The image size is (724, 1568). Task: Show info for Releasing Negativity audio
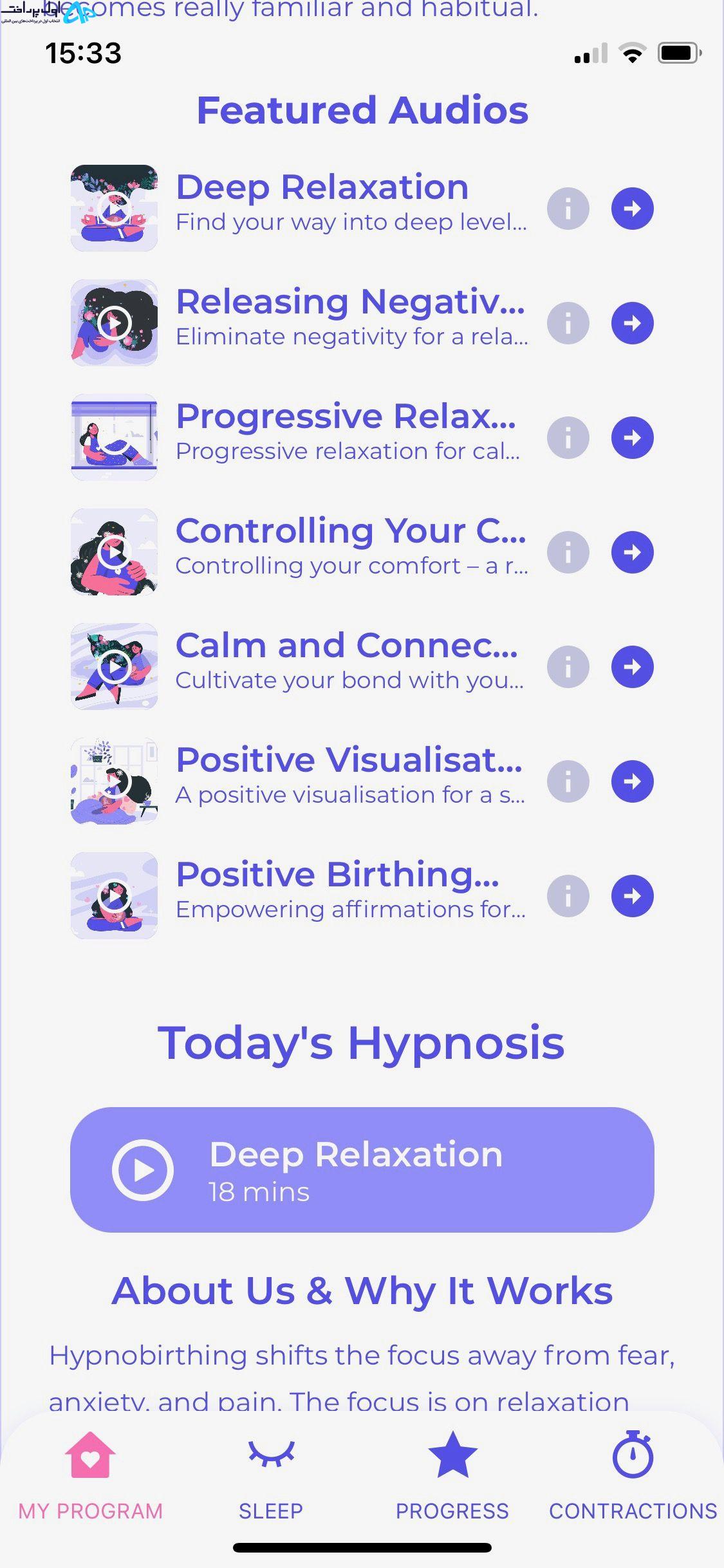click(568, 323)
